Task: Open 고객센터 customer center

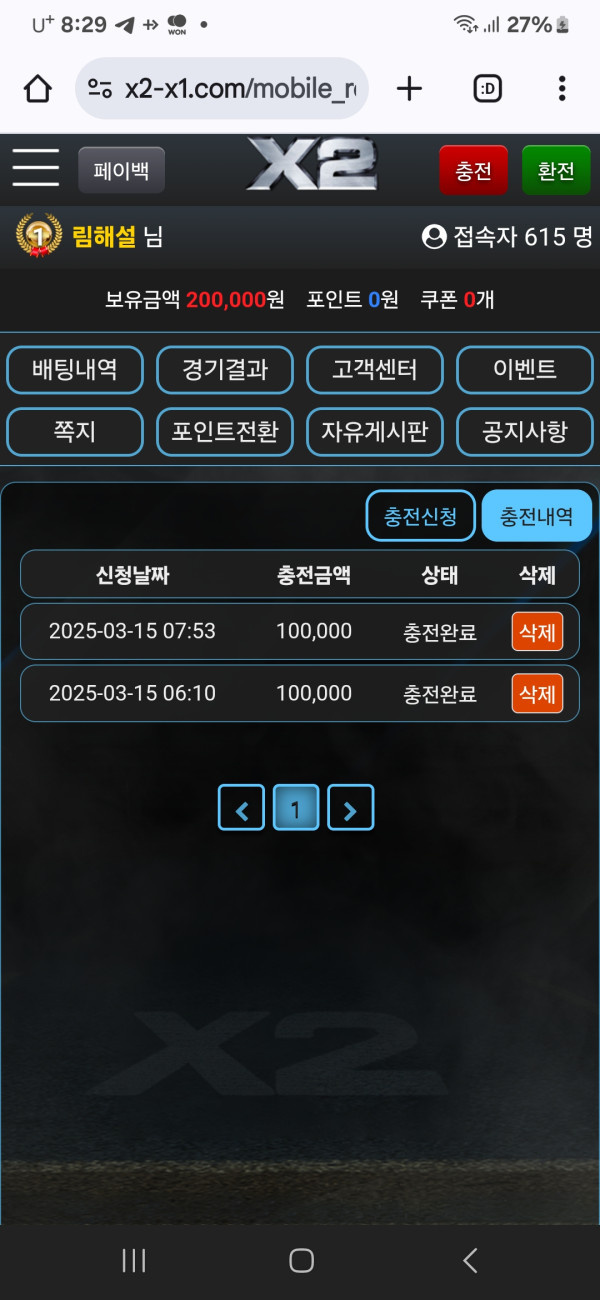Action: coord(375,370)
